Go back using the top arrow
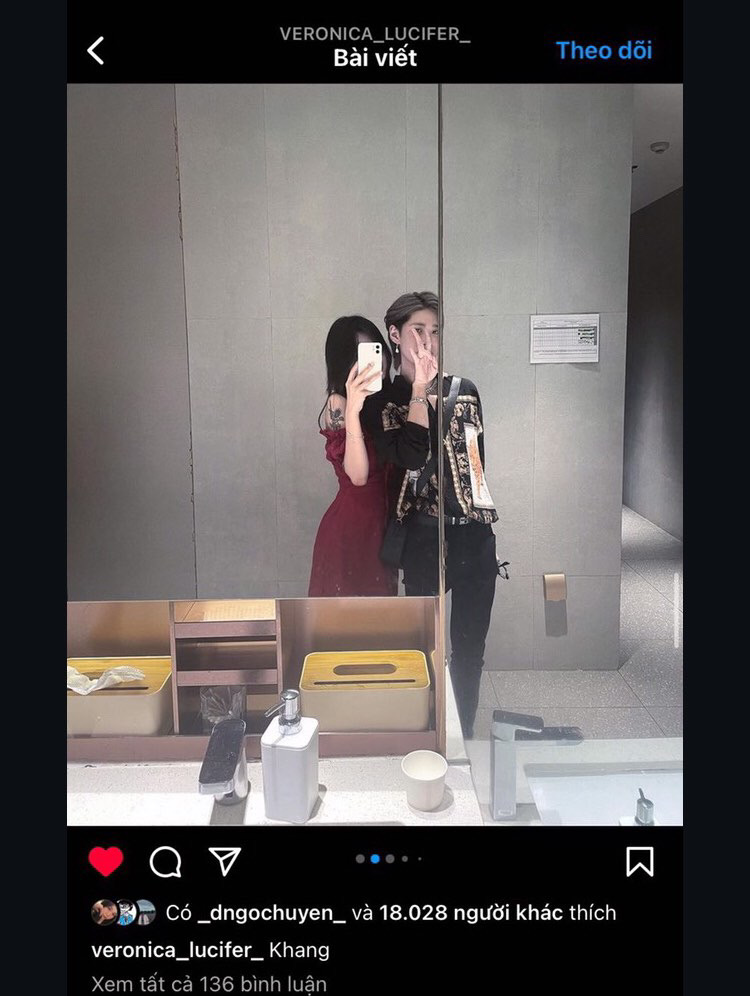 click(x=96, y=51)
